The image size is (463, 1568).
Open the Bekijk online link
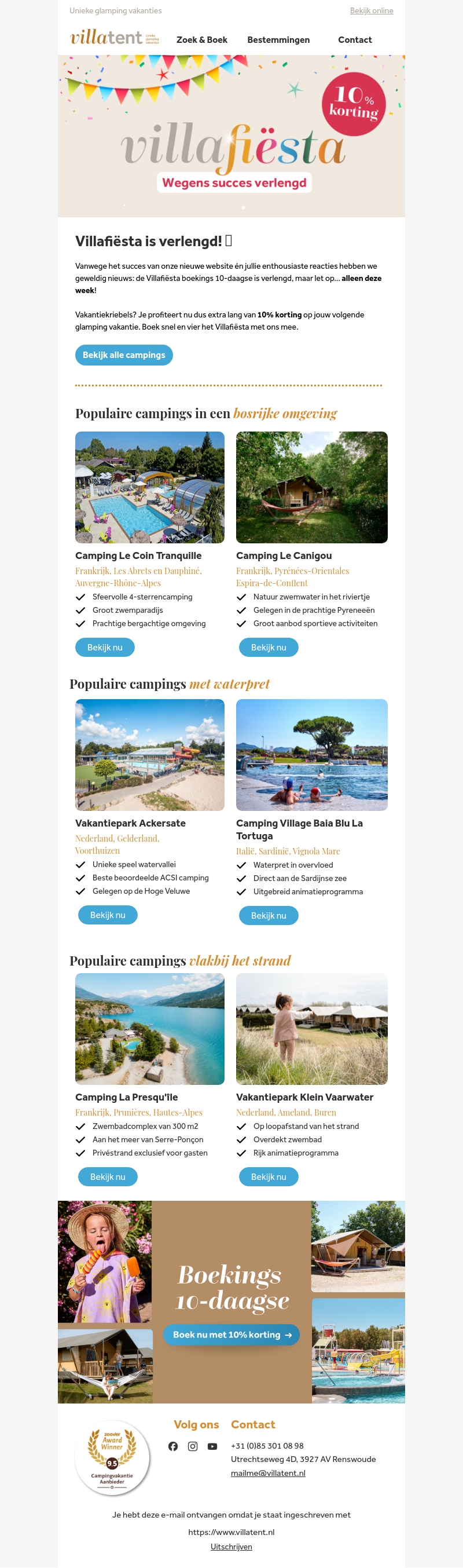(x=371, y=11)
